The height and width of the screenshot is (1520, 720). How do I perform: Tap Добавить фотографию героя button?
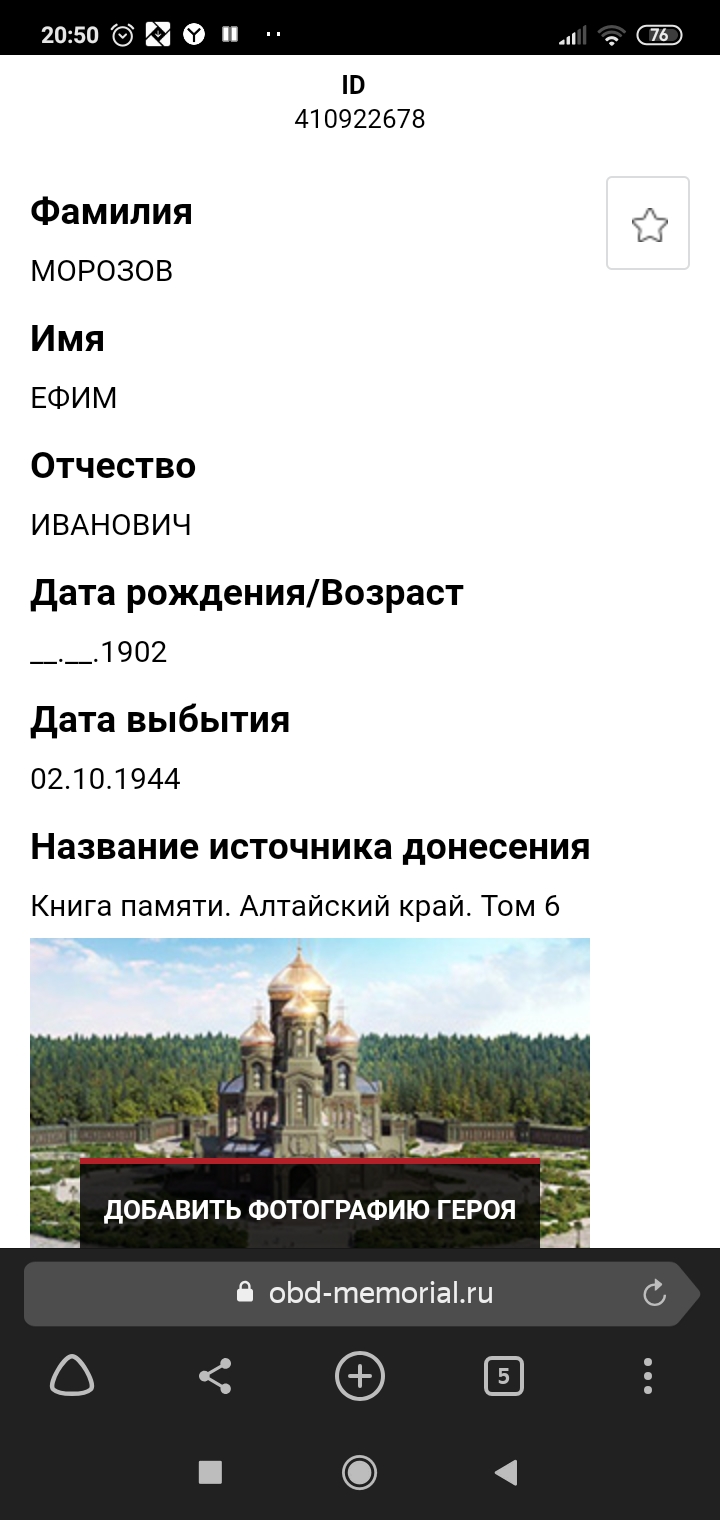pos(310,1208)
